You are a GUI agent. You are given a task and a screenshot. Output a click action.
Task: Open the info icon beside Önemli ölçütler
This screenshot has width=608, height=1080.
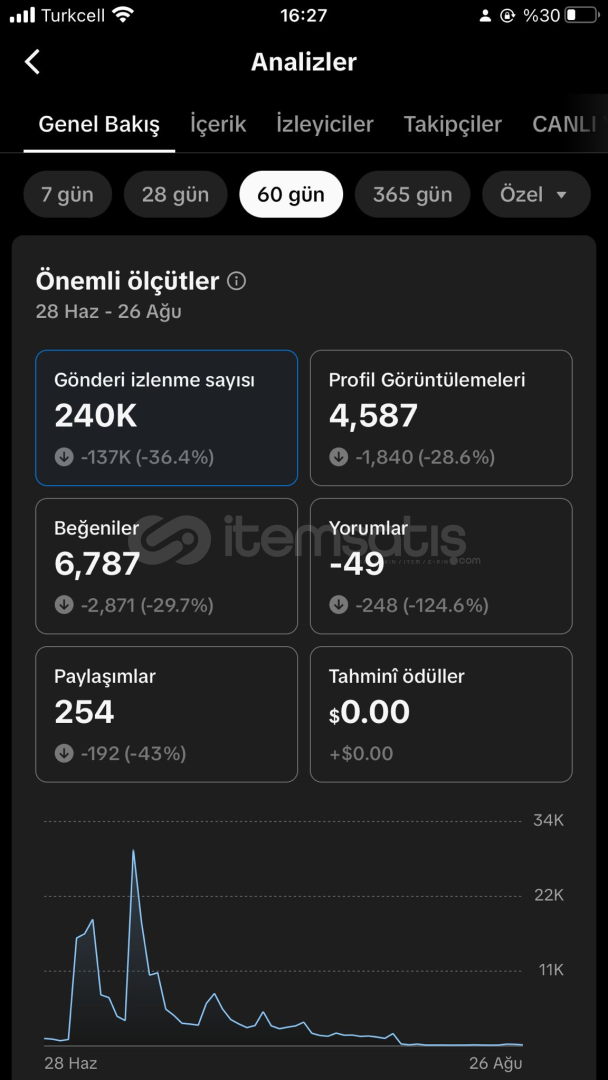236,281
